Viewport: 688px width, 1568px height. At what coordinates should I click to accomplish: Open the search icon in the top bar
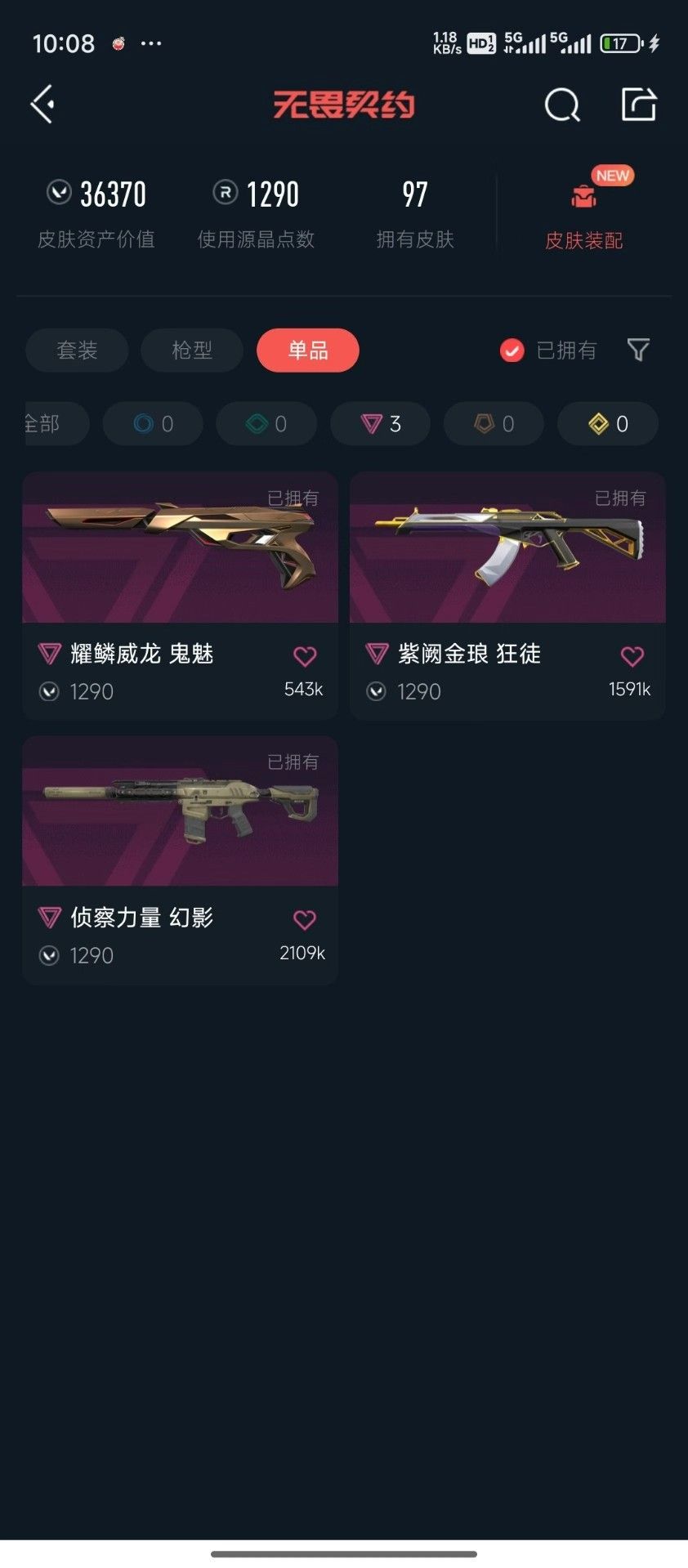click(x=562, y=105)
